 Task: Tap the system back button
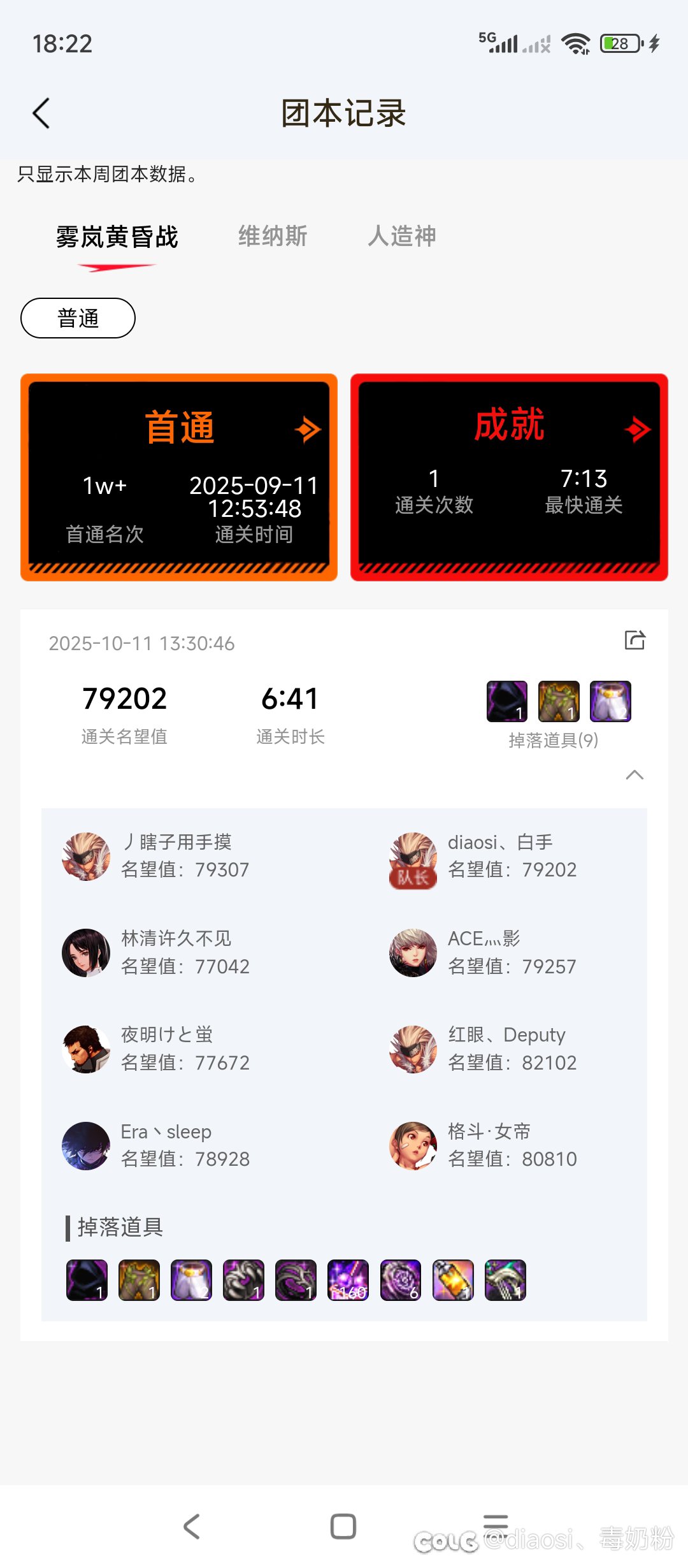click(x=192, y=1527)
